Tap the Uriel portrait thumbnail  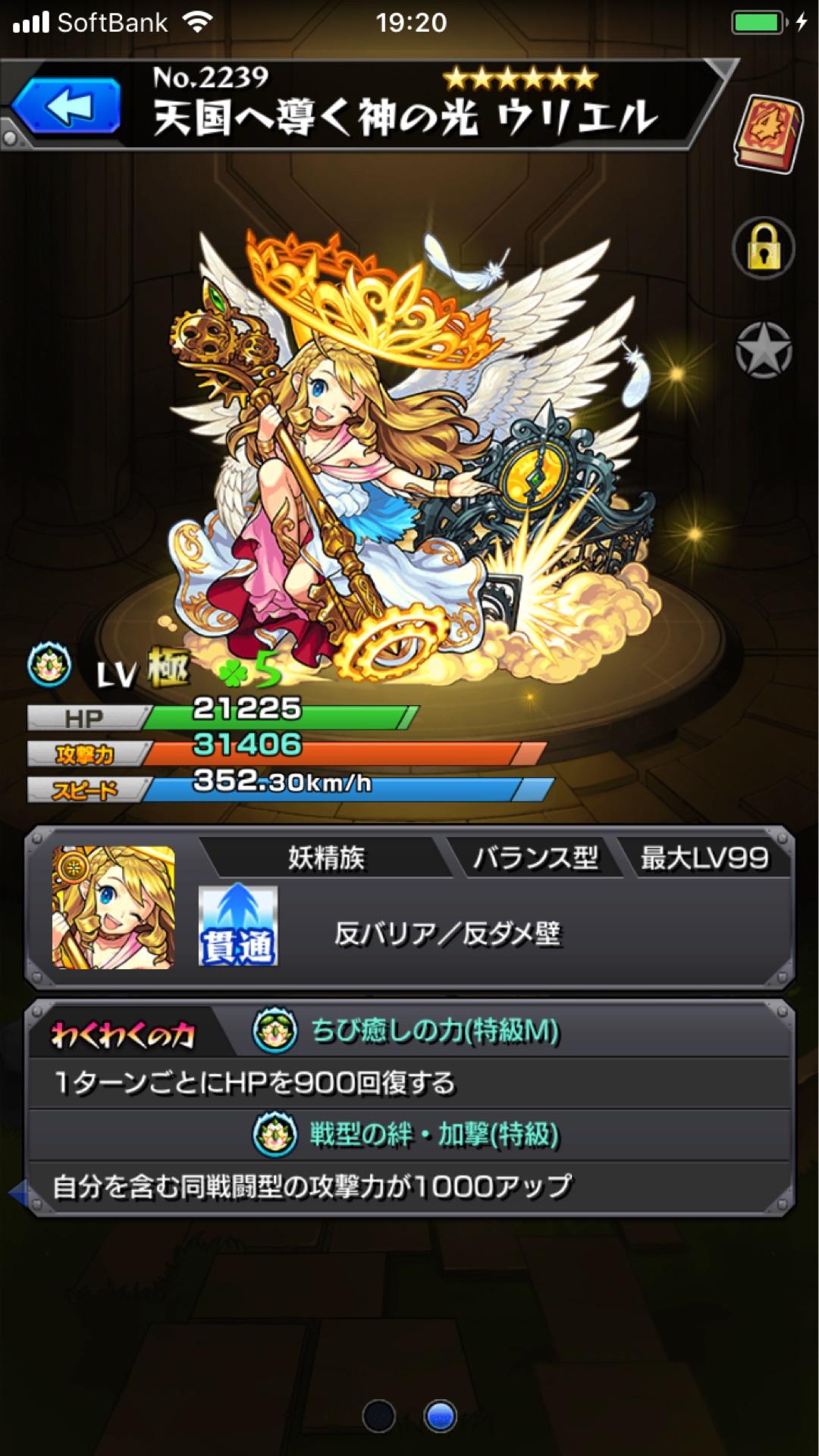point(113,908)
